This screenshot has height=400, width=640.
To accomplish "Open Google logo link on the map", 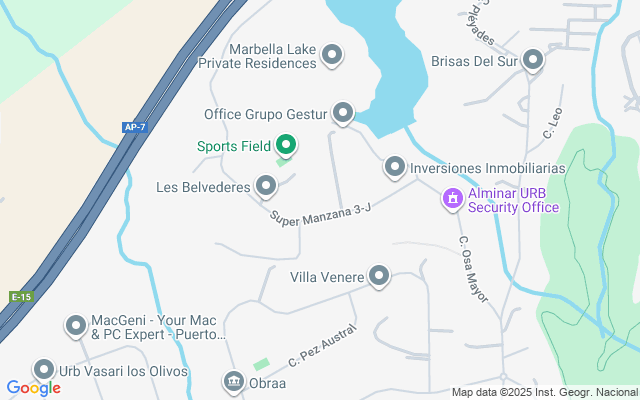I will 33,388.
